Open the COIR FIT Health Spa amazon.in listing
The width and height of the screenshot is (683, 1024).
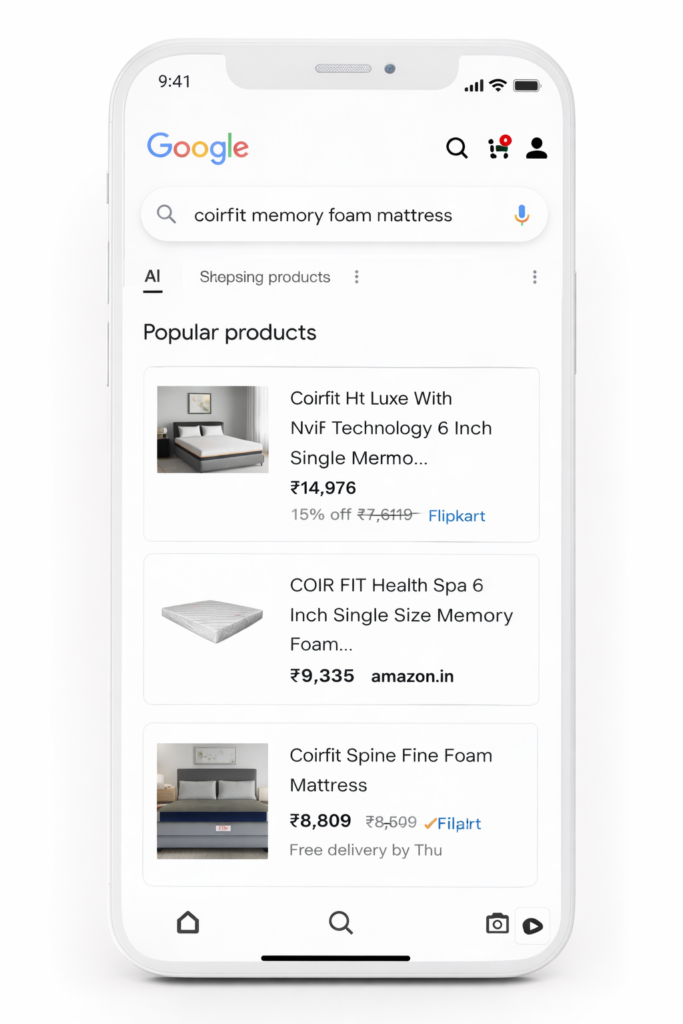341,629
